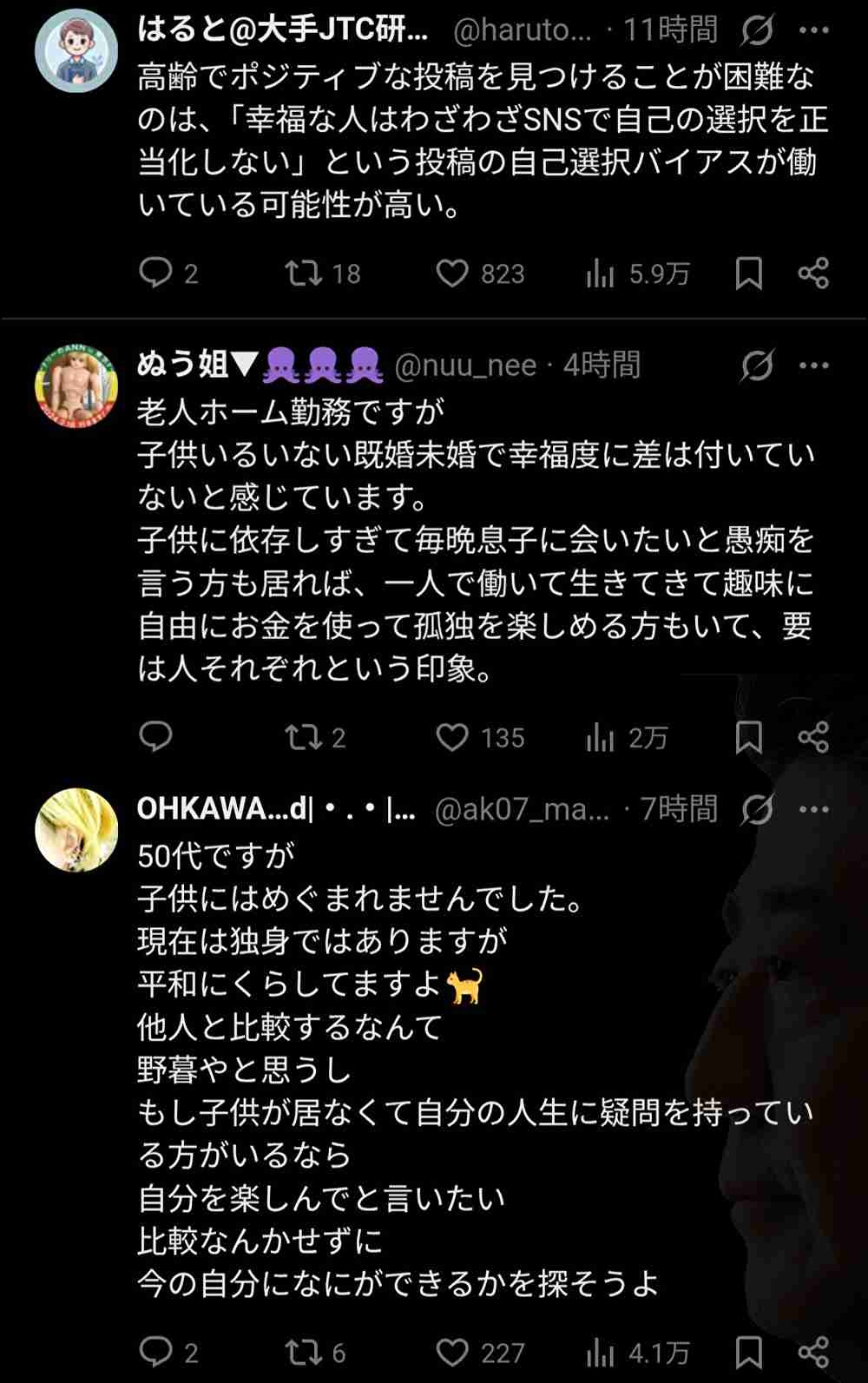The image size is (868, 1383).
Task: Reply to はると's post
Action: point(156,273)
